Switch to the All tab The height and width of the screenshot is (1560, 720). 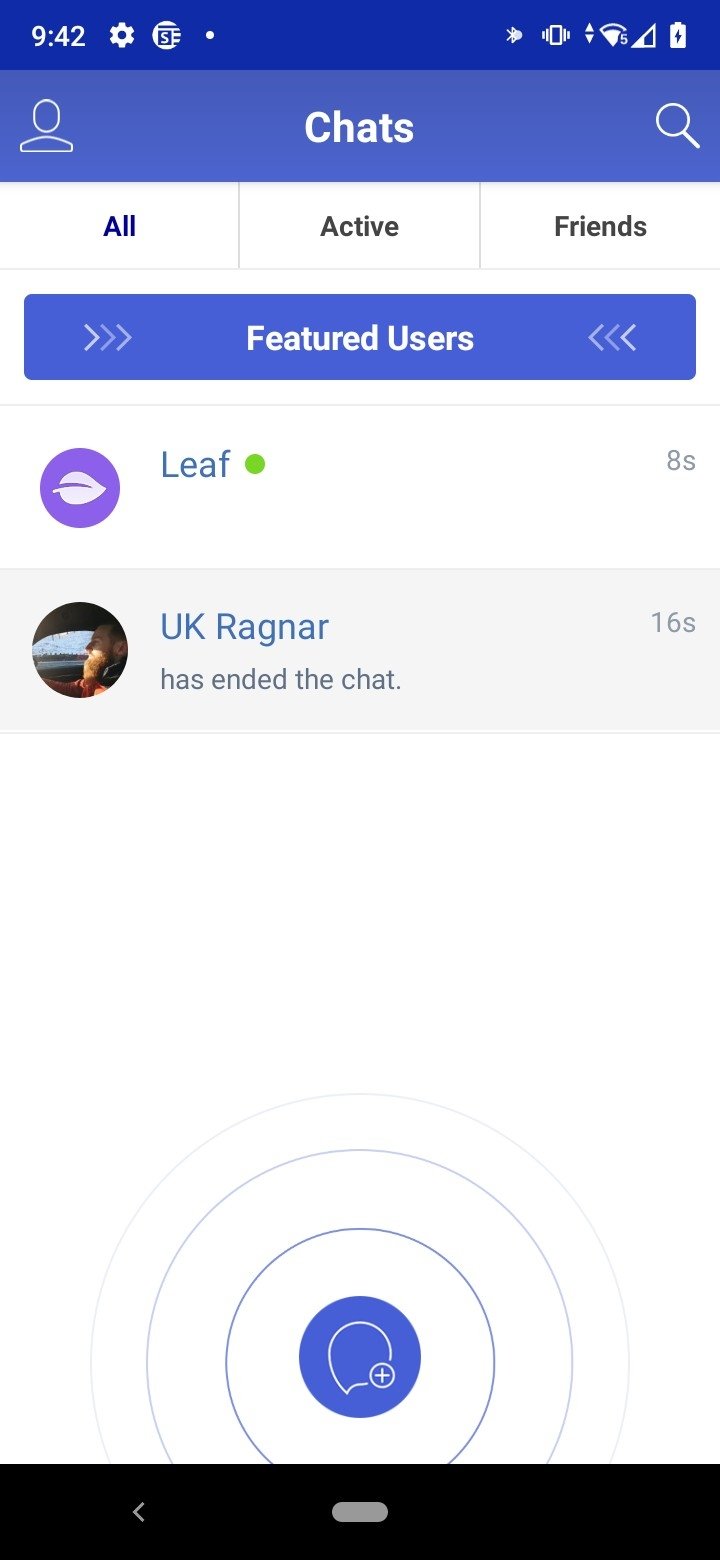click(x=119, y=226)
